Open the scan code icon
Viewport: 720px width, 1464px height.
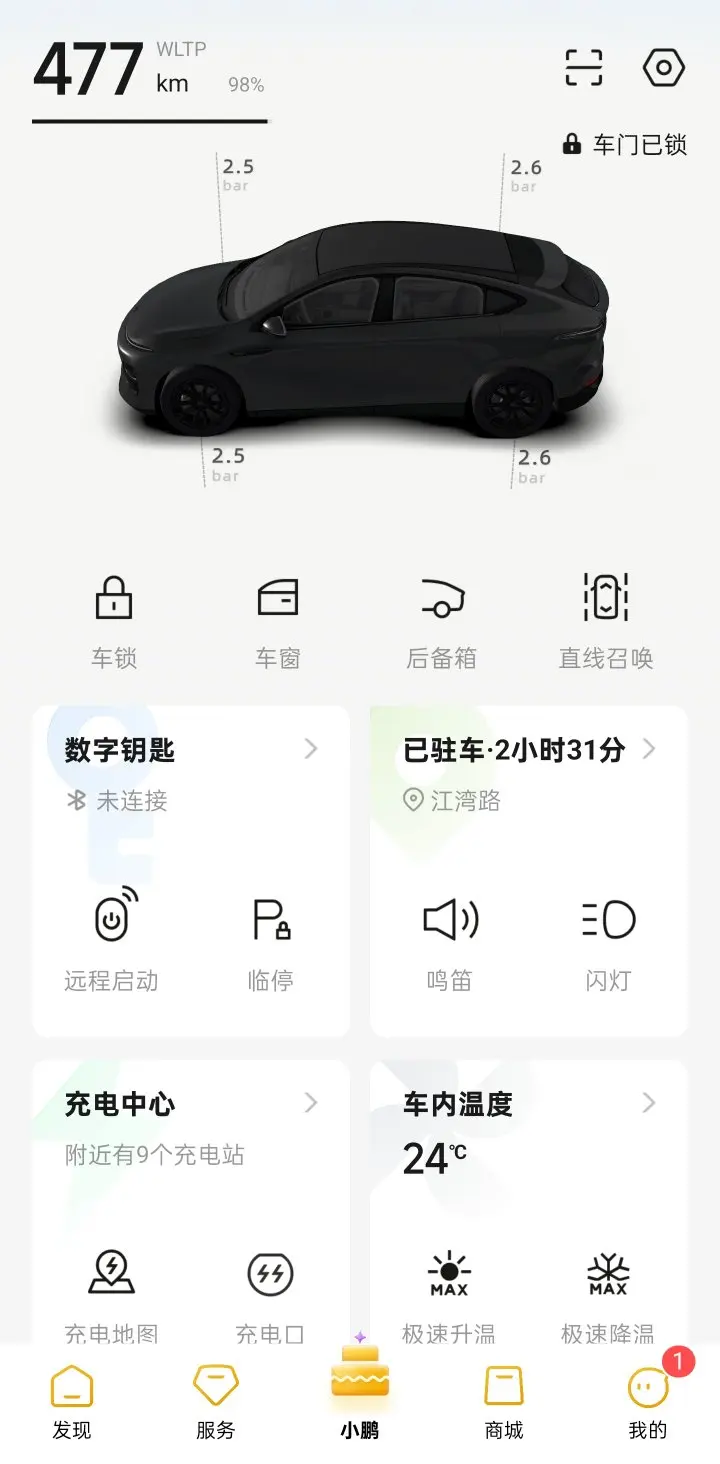click(x=583, y=67)
